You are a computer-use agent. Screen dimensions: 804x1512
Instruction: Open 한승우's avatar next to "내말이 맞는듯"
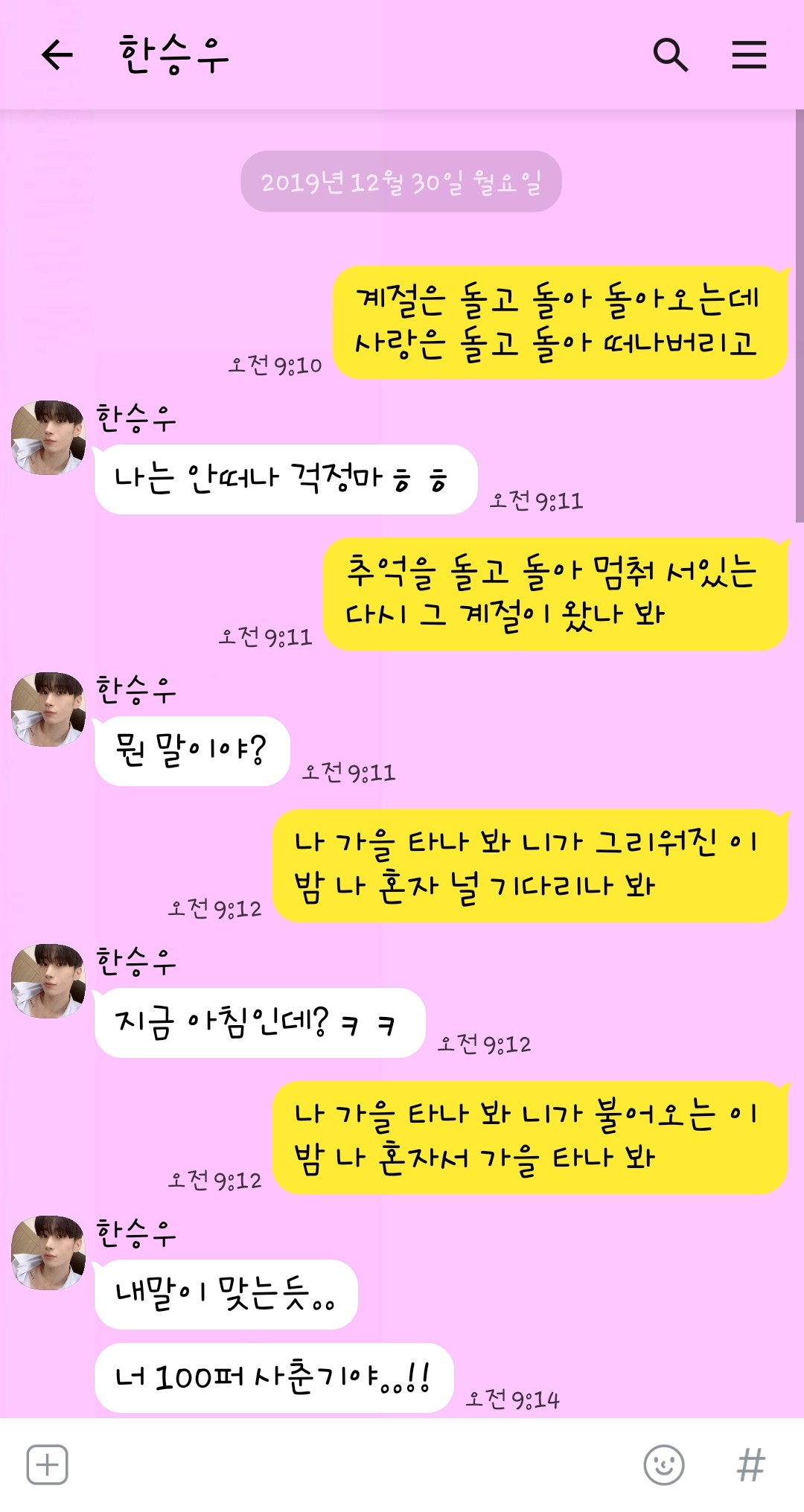pyautogui.click(x=48, y=1253)
